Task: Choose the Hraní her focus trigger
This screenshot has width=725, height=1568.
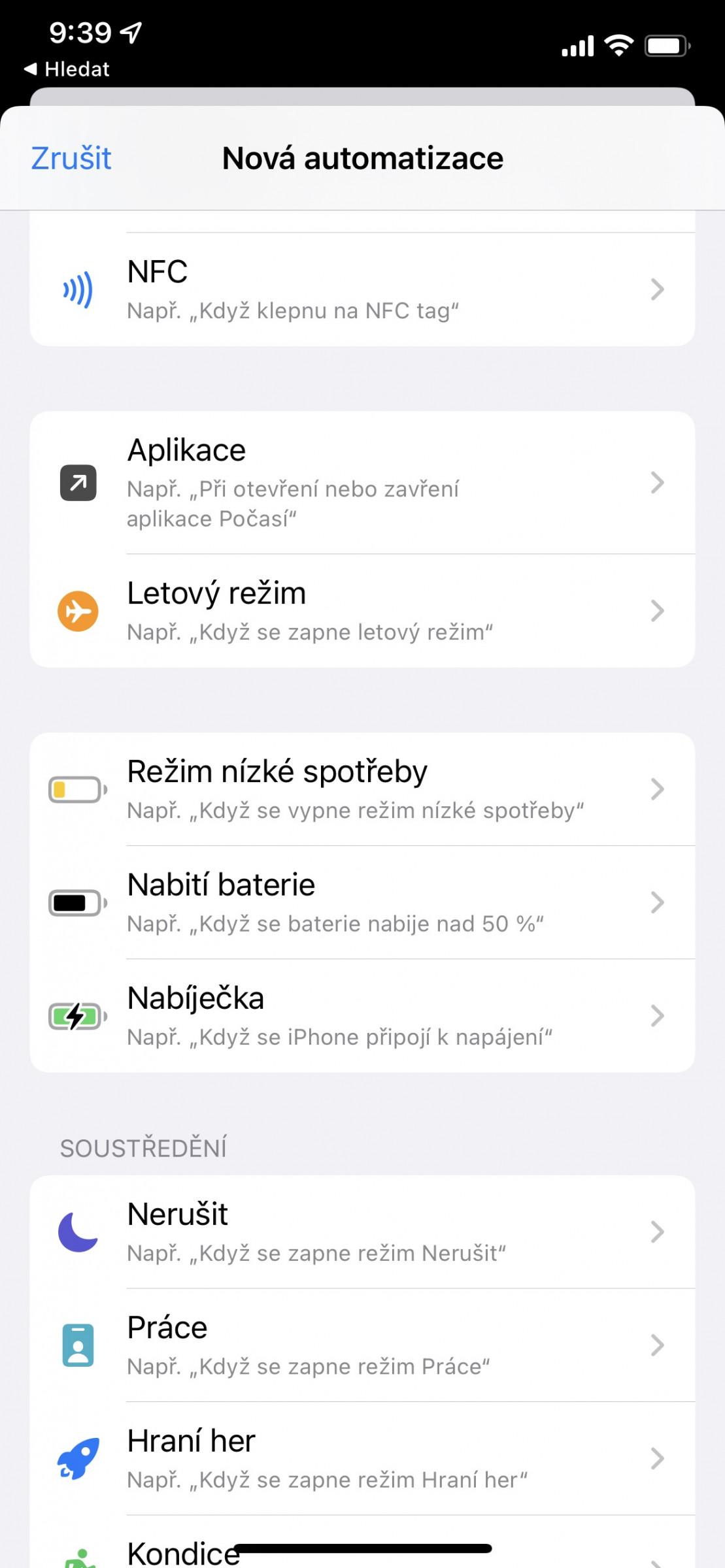Action: pos(362,1458)
